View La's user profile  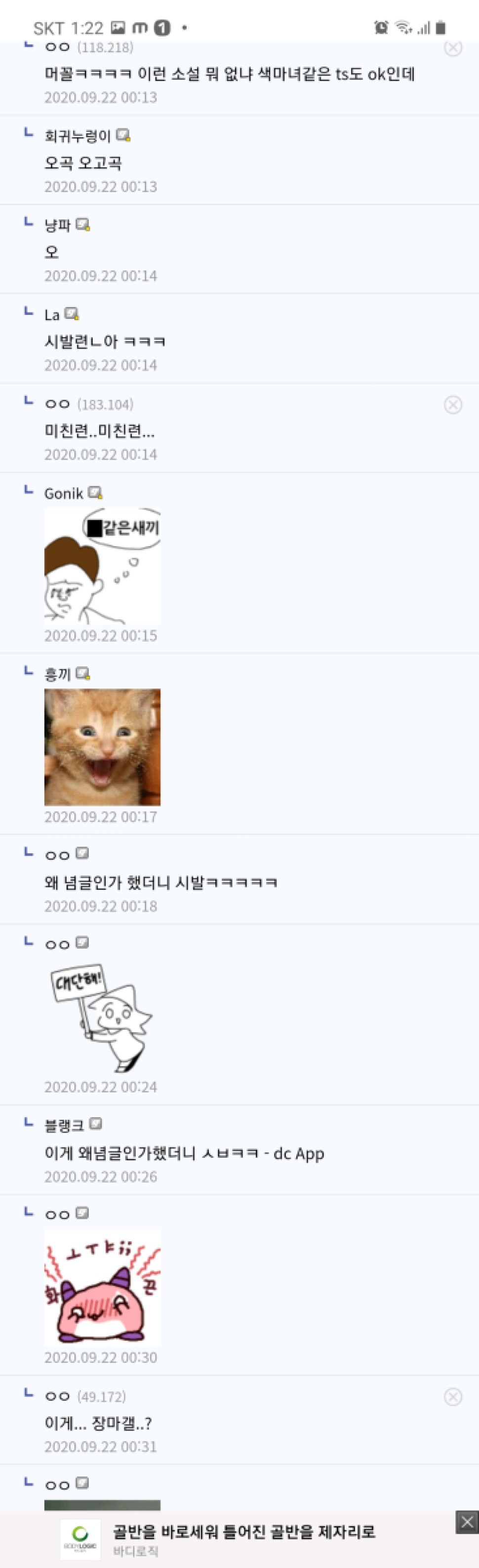click(x=52, y=315)
